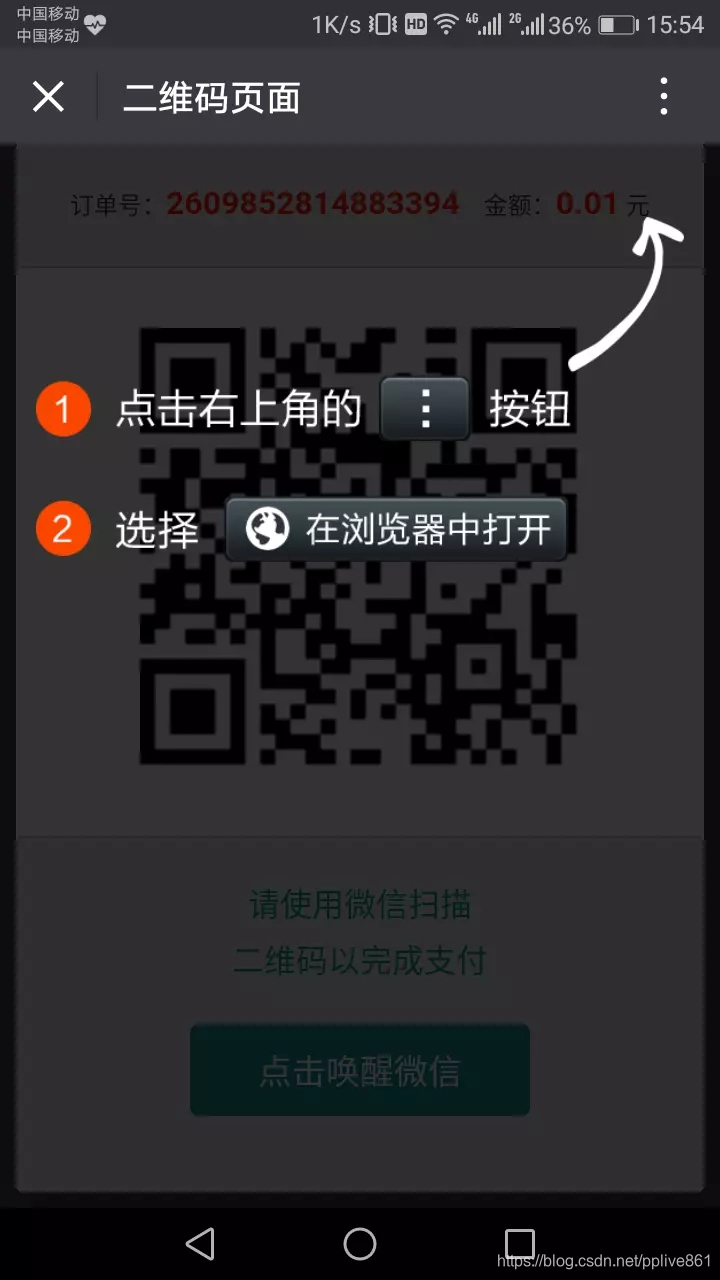Go back with the system back button
This screenshot has height=1280, width=720.
[200, 1244]
